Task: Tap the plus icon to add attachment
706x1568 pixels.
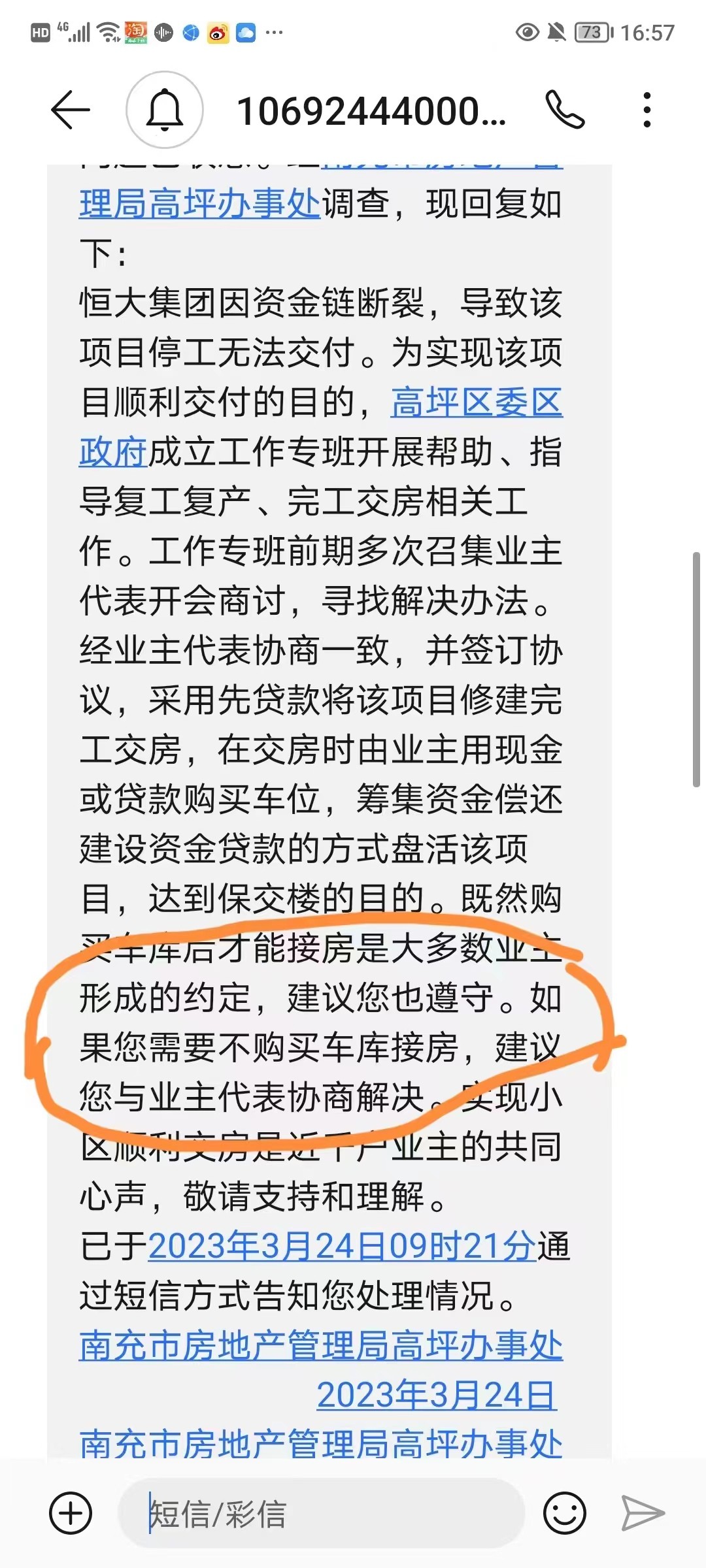Action: point(71,1513)
